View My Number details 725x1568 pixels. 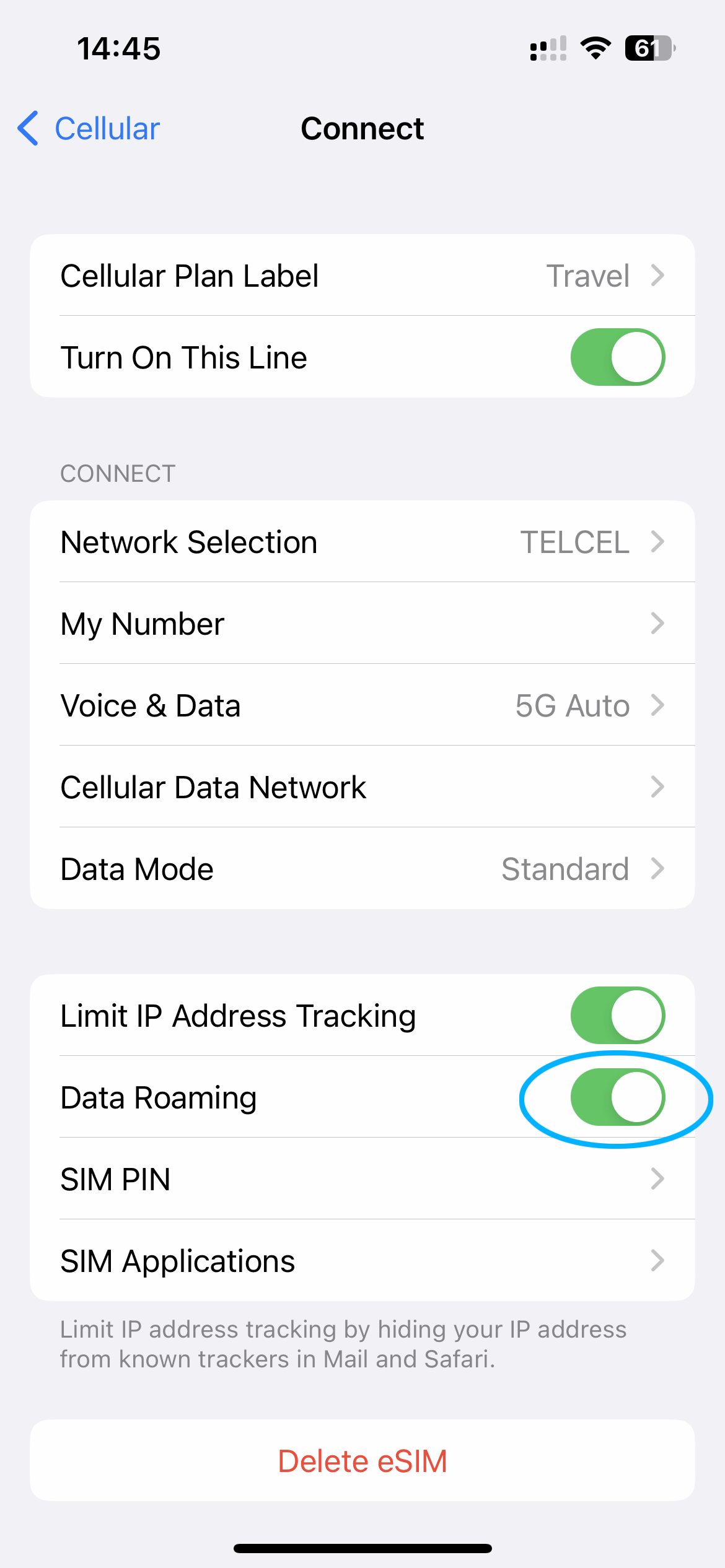(x=362, y=624)
